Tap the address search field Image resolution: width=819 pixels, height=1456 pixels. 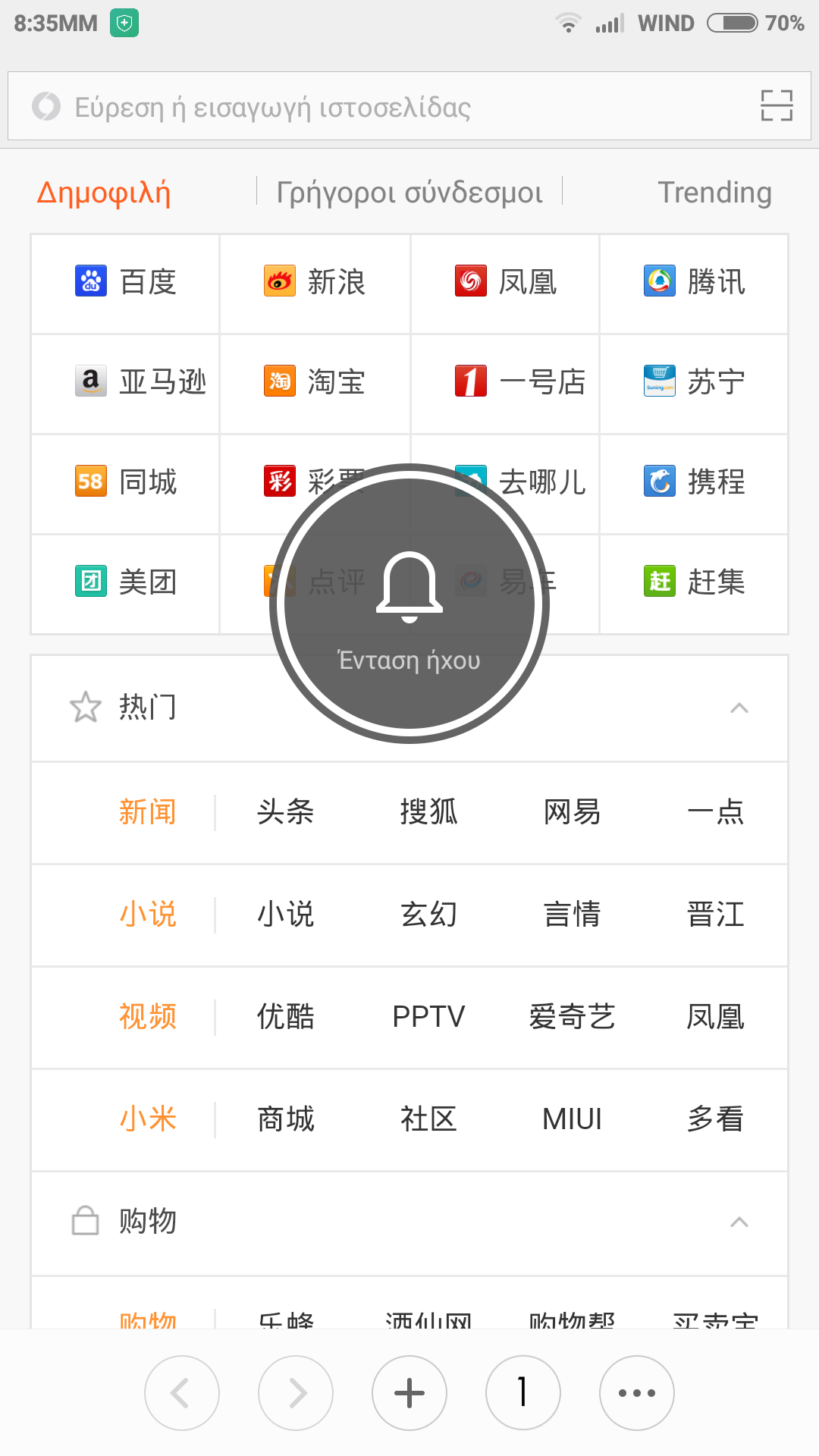(379, 107)
